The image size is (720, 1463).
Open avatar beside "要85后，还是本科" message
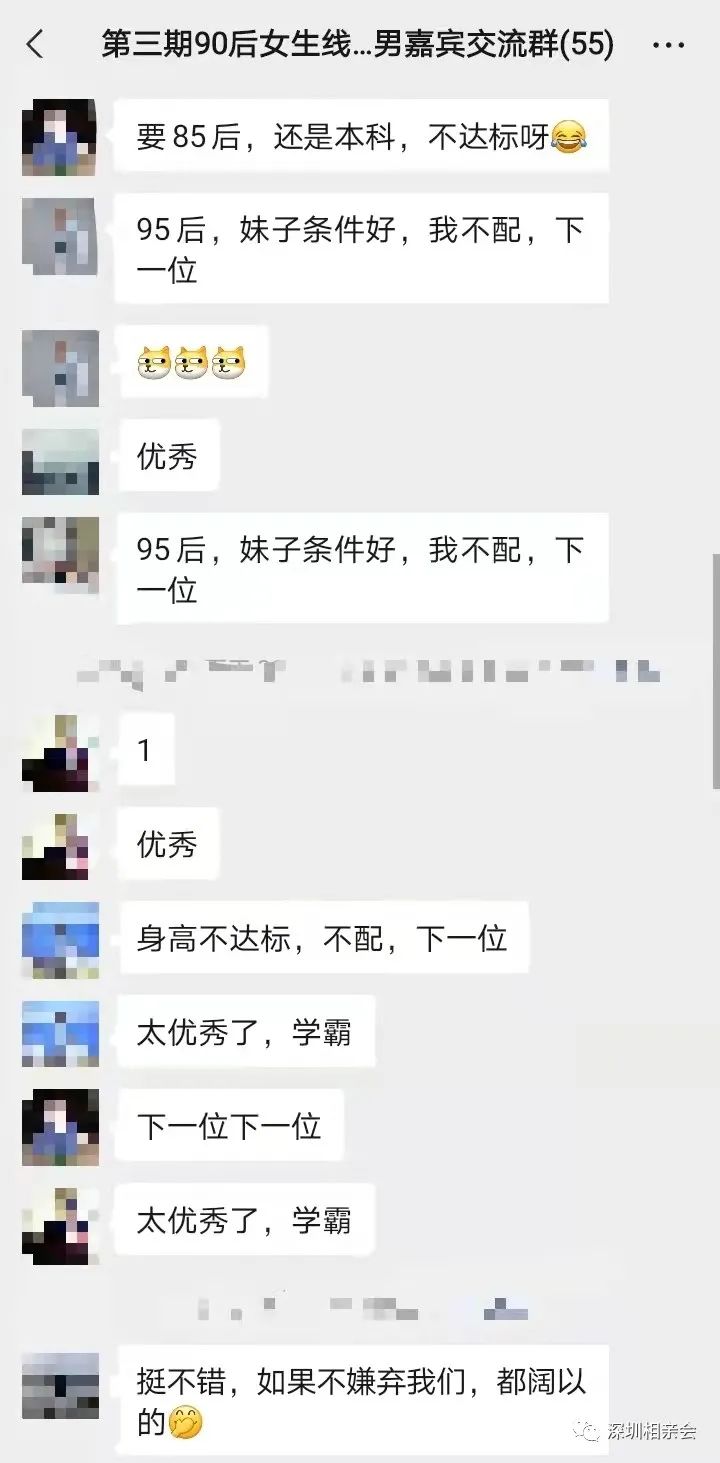point(60,138)
